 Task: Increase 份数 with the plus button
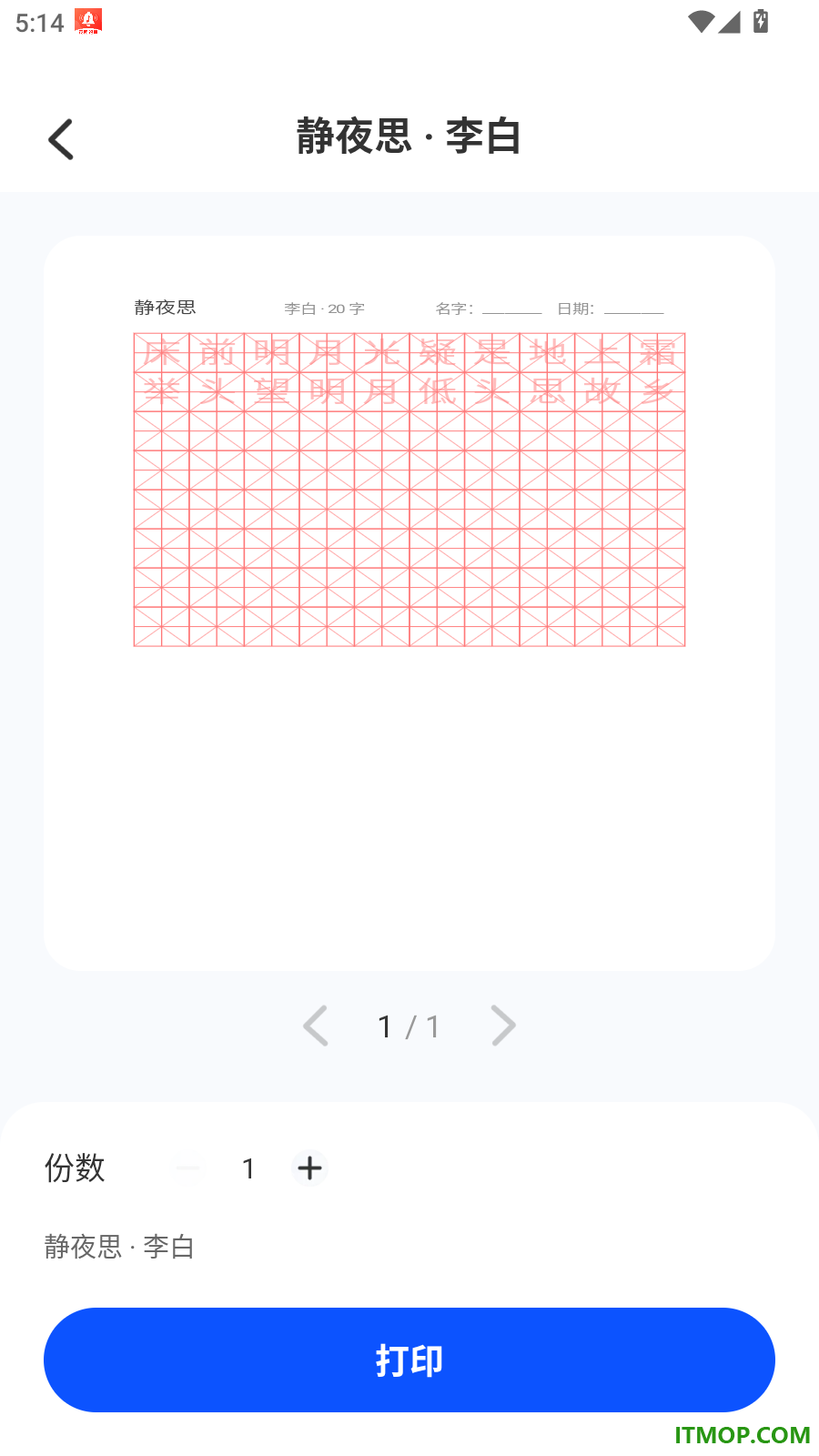(x=309, y=1168)
